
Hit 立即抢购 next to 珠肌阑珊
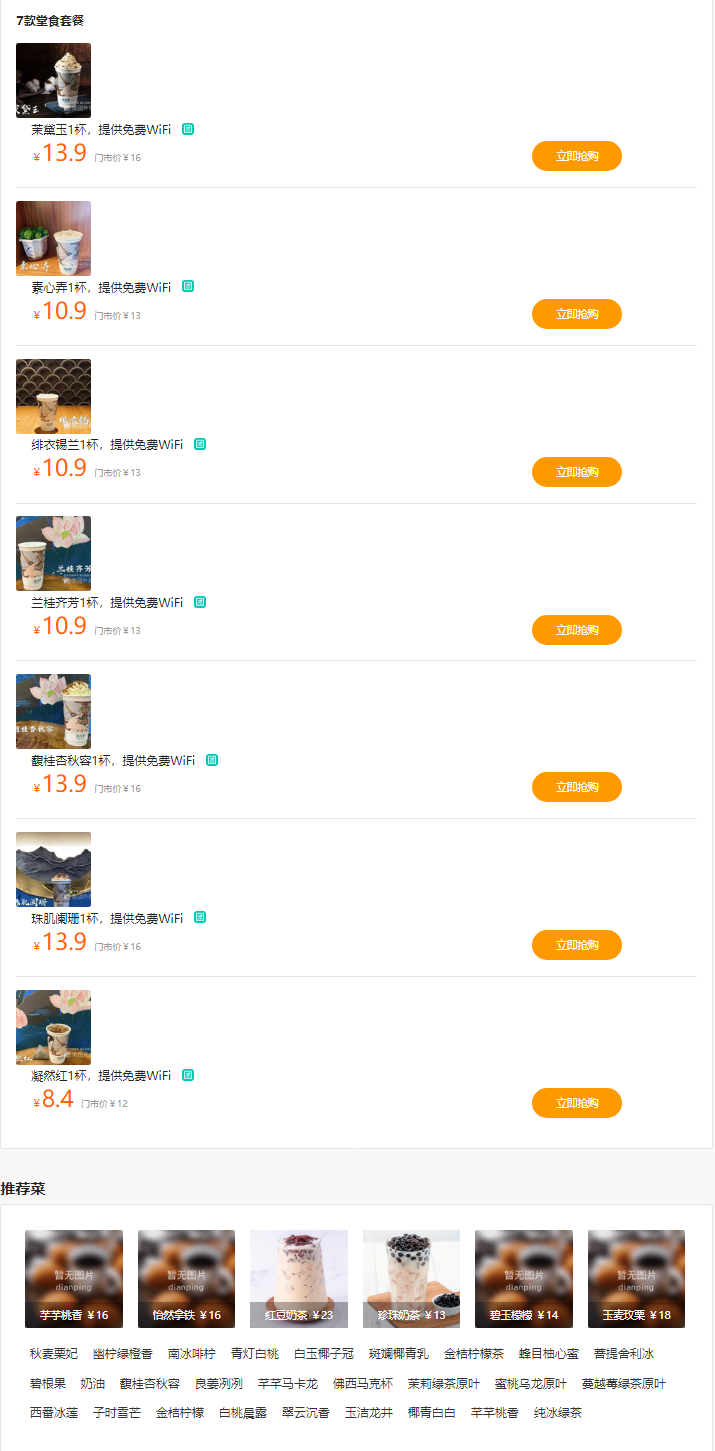(576, 945)
